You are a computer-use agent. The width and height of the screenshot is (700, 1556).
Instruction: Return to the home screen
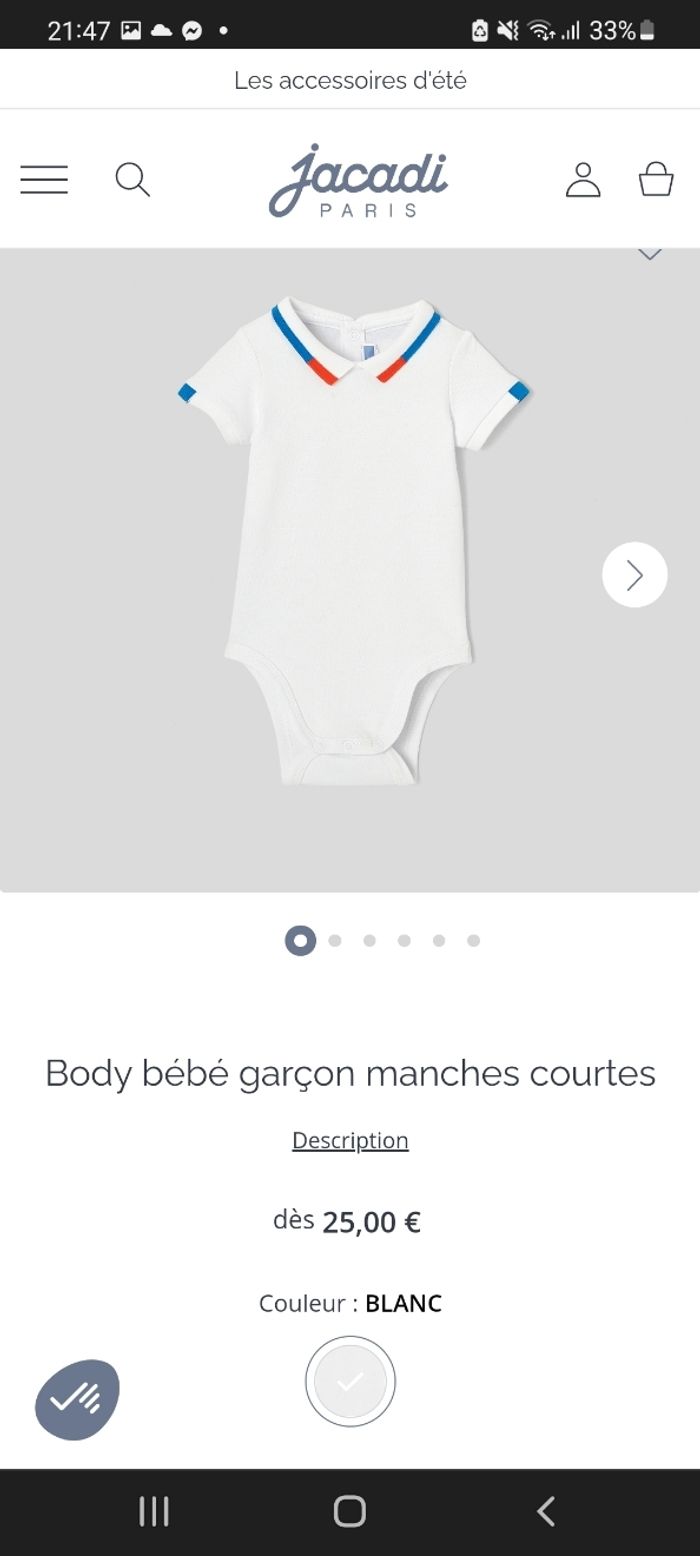tap(350, 1511)
